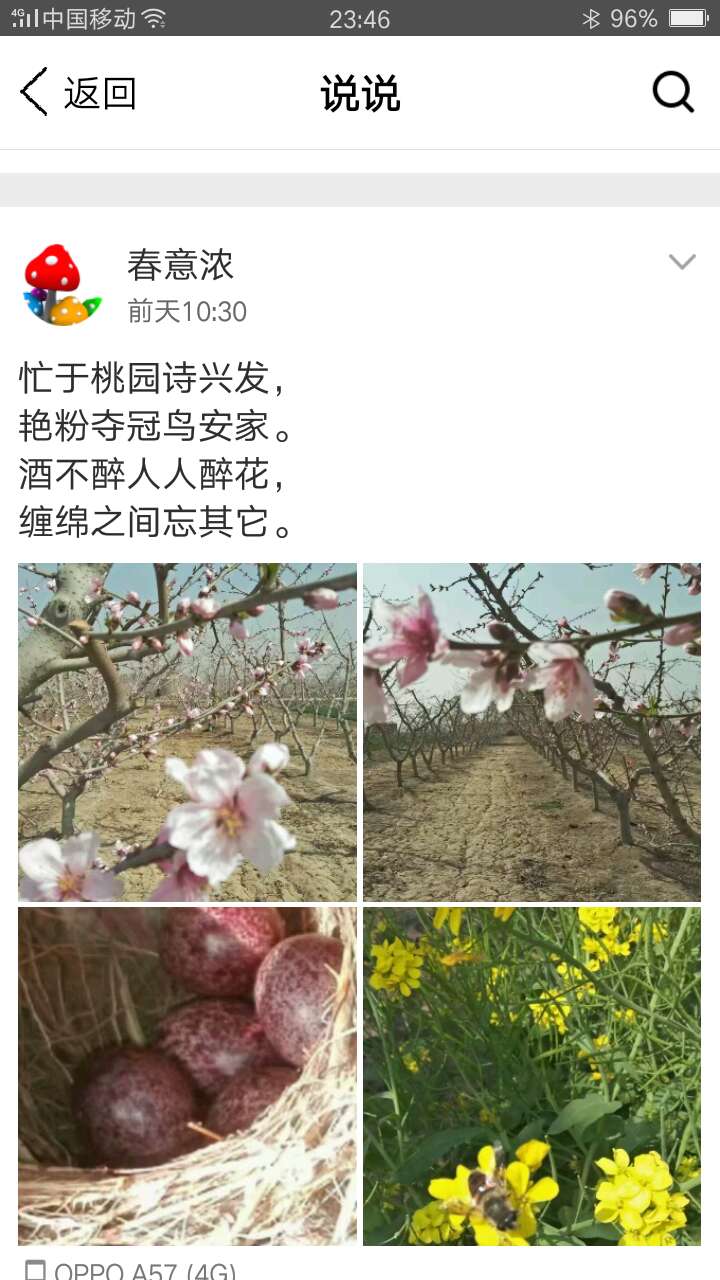View the peach orchard rows photo
The height and width of the screenshot is (1280, 720).
pyautogui.click(x=532, y=732)
